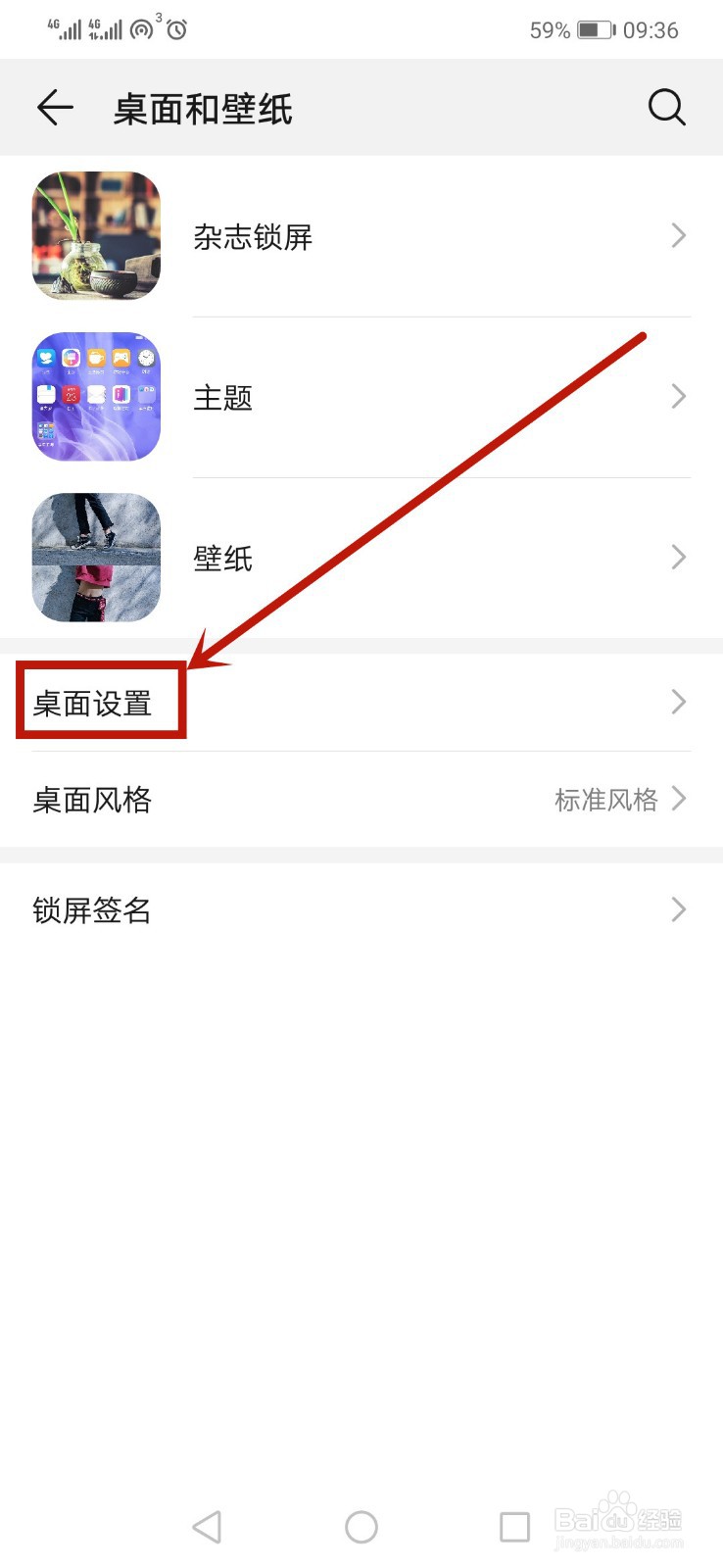Tap the 壁纸 wallpaper preview image
The width and height of the screenshot is (723, 1568).
click(95, 557)
